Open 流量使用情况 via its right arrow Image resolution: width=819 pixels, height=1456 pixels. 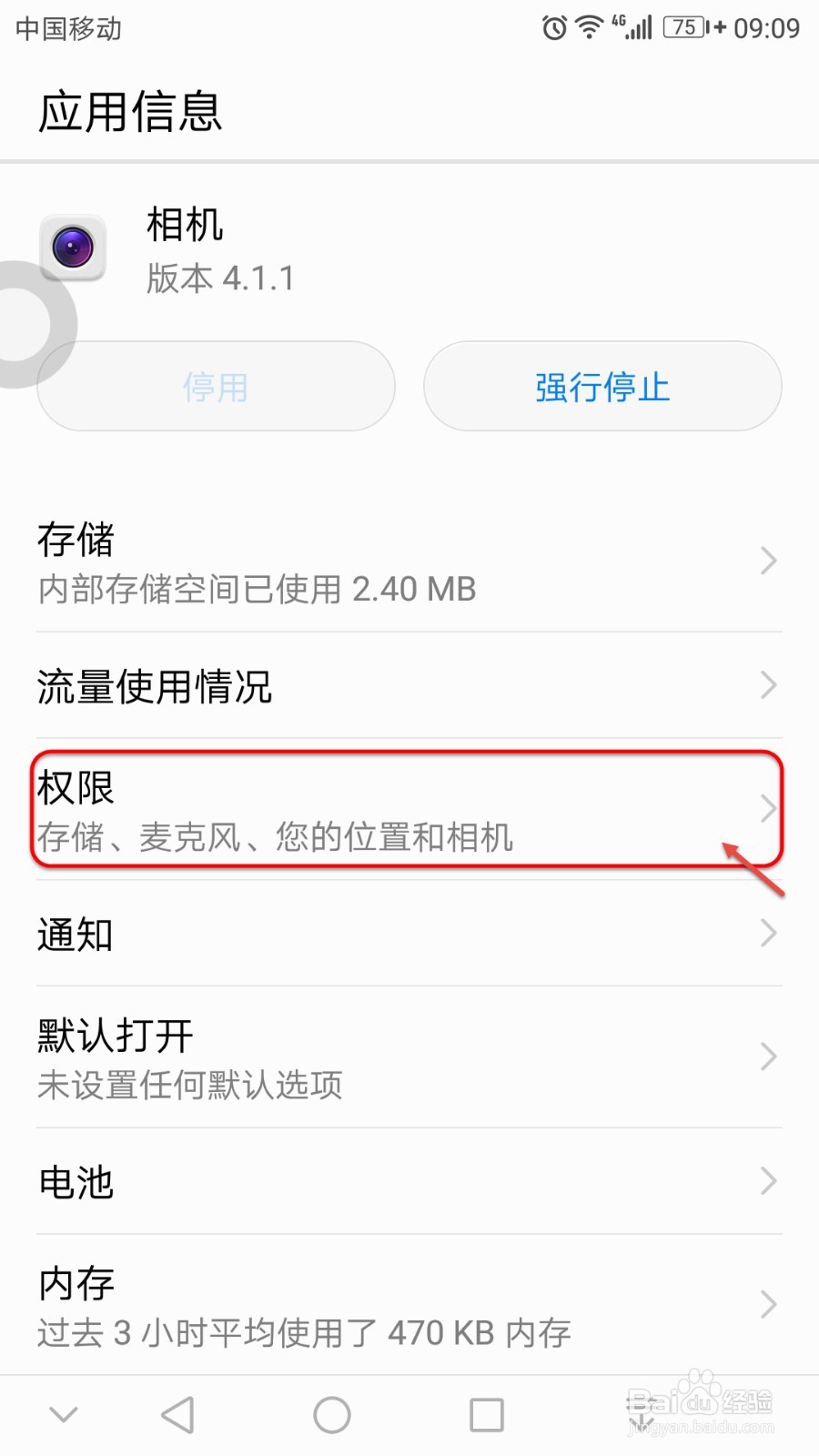767,685
